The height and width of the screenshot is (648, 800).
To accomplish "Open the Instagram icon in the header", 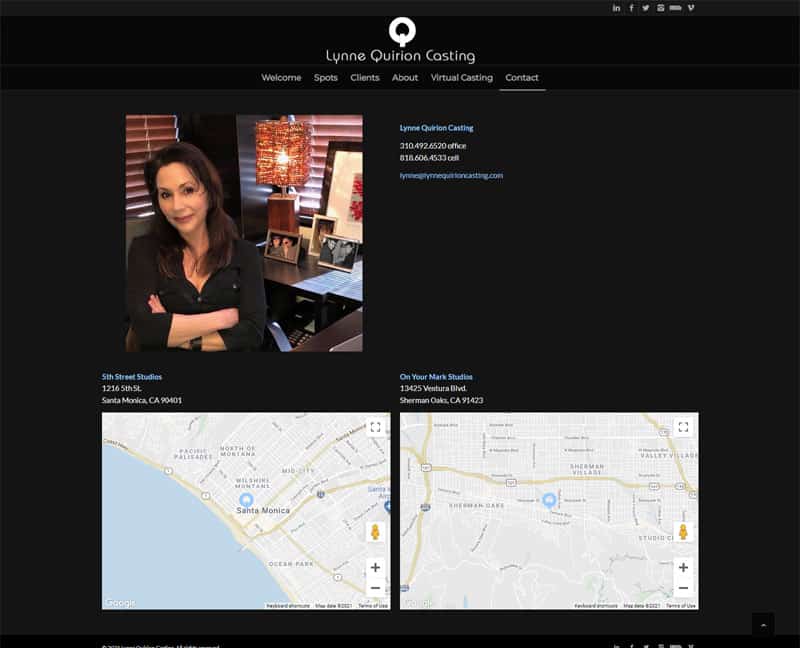I will point(661,8).
